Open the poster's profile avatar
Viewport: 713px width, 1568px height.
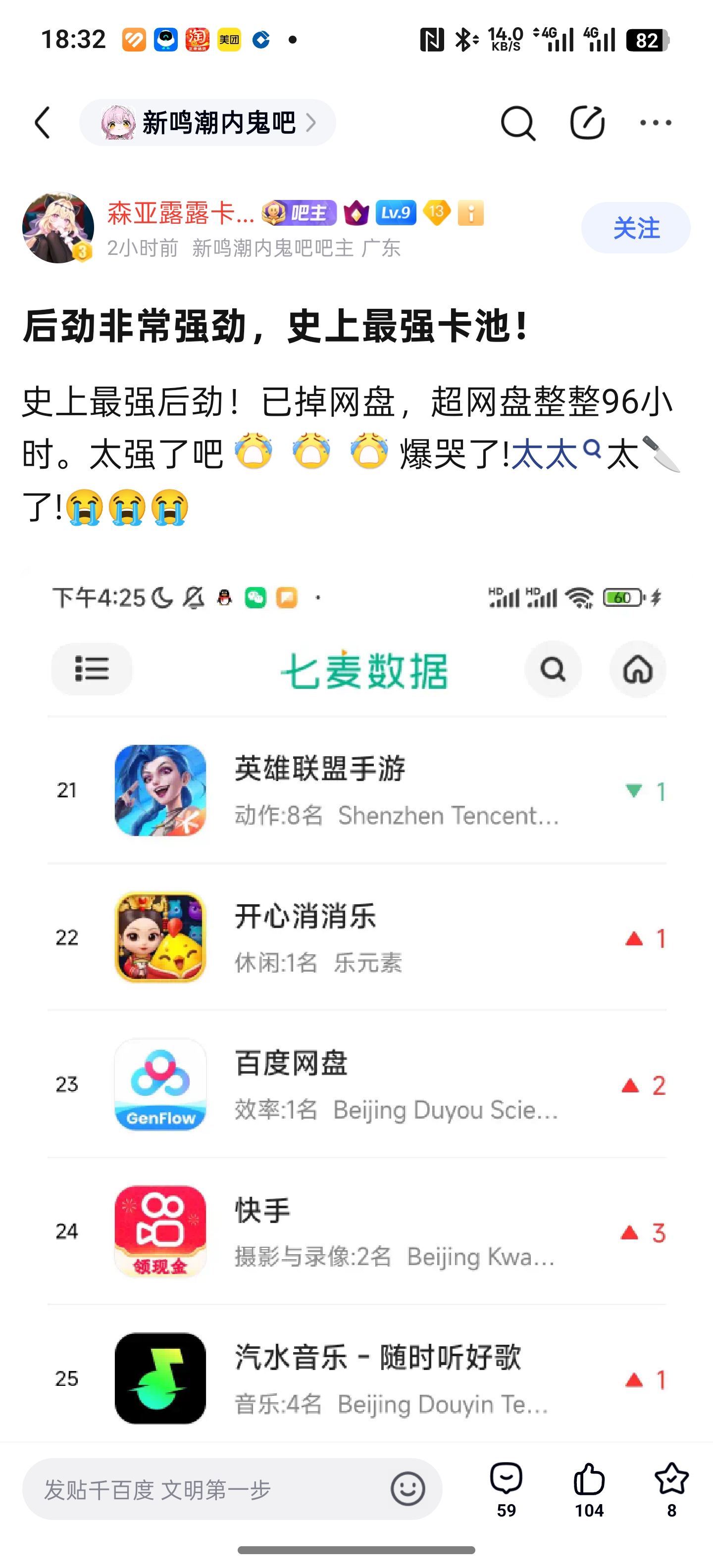point(58,228)
